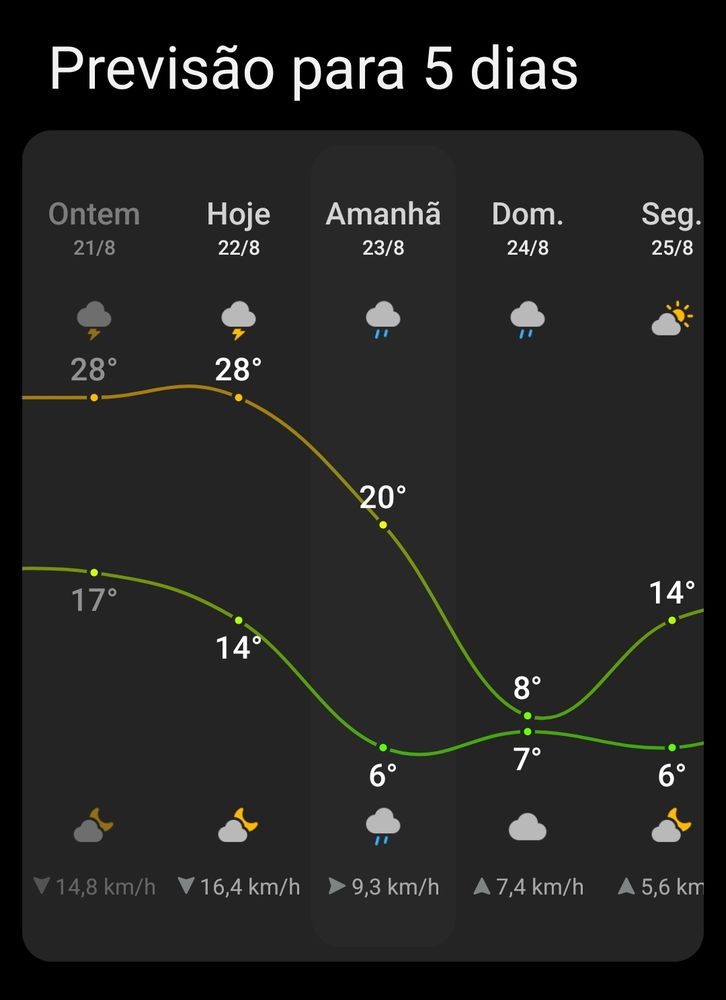Select the Ontem 21/8 forecast column

pyautogui.click(x=94, y=547)
